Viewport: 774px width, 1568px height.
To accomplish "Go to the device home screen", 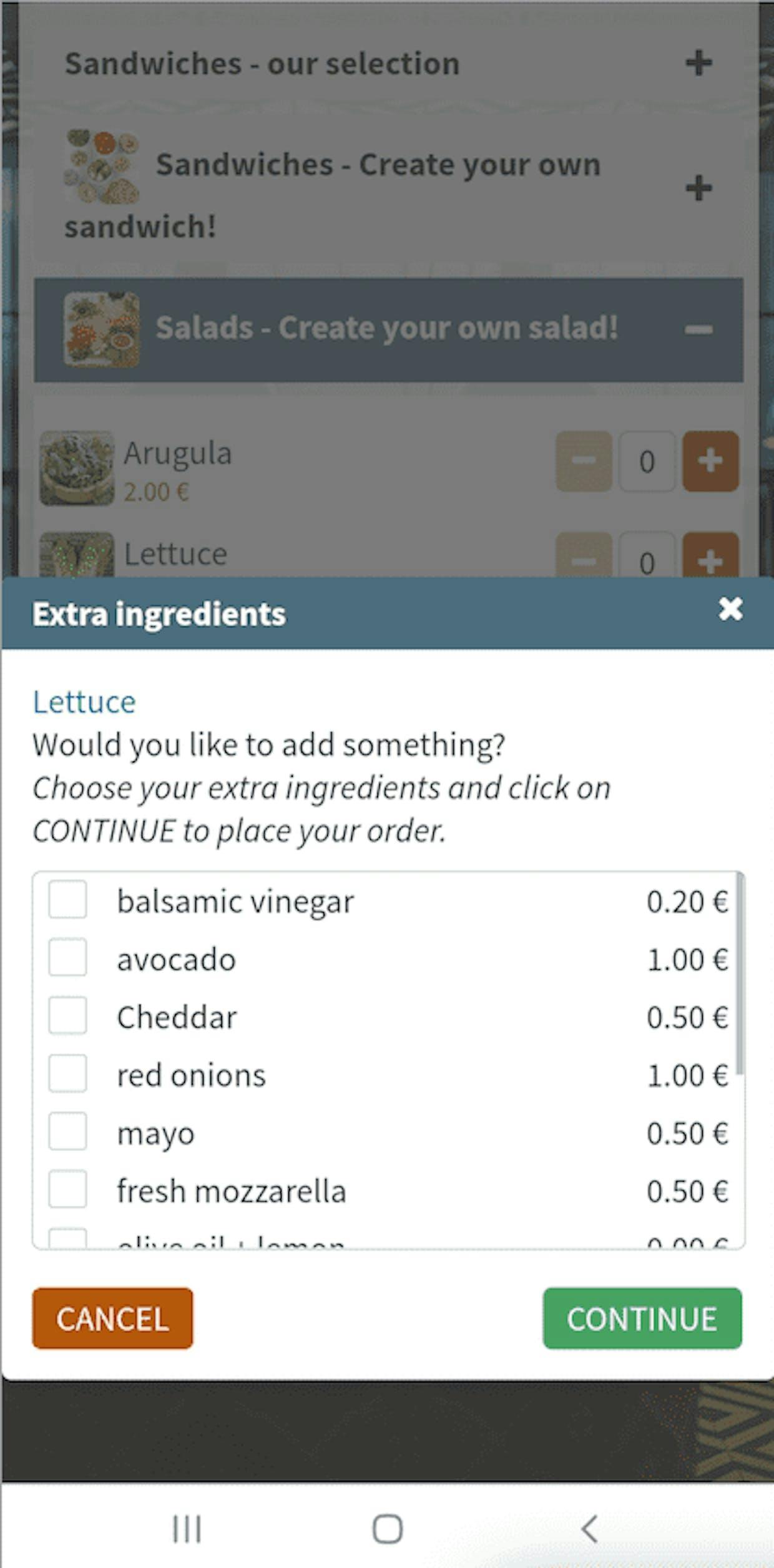I will (387, 1529).
